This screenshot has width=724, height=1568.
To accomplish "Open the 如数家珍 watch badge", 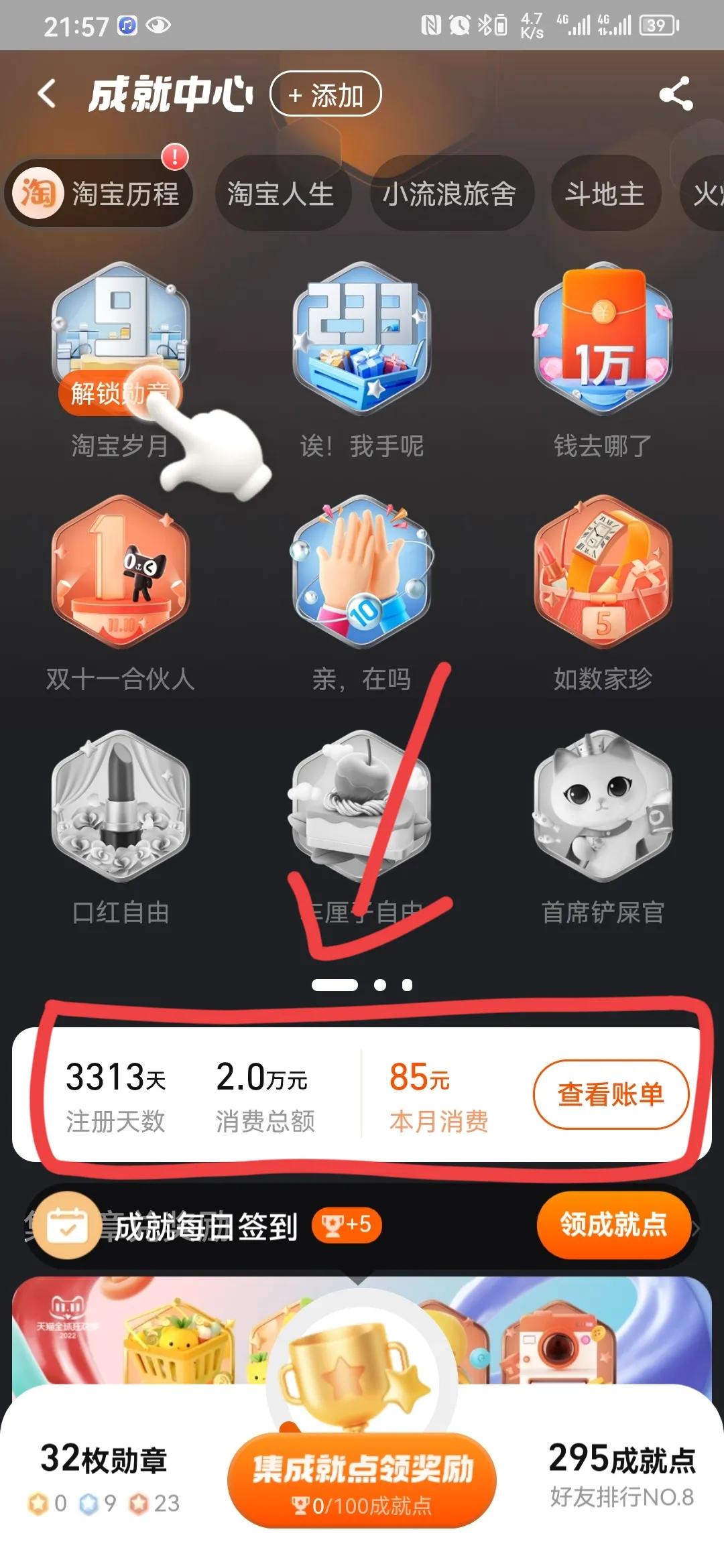I will pos(601,576).
